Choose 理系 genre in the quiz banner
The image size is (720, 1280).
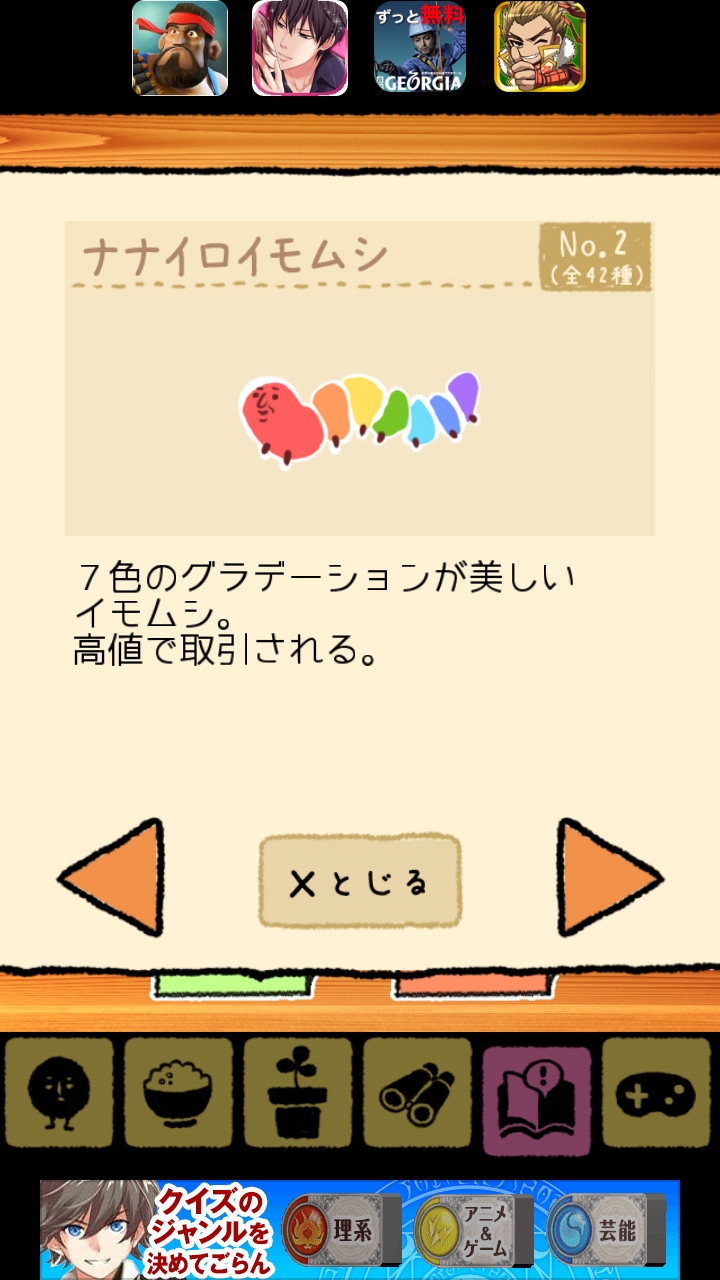(341, 1230)
